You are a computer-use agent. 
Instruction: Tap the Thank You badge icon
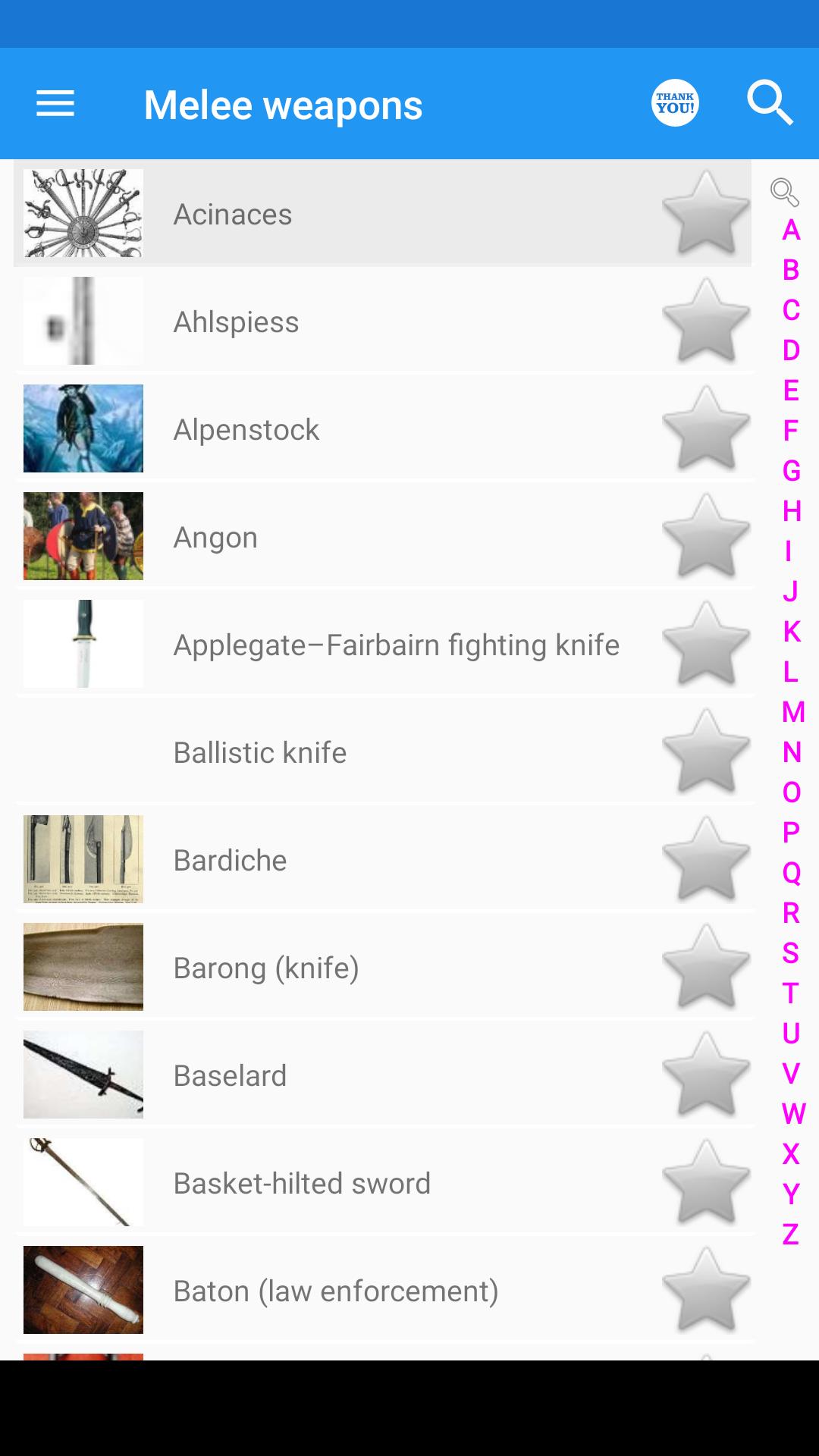[675, 103]
